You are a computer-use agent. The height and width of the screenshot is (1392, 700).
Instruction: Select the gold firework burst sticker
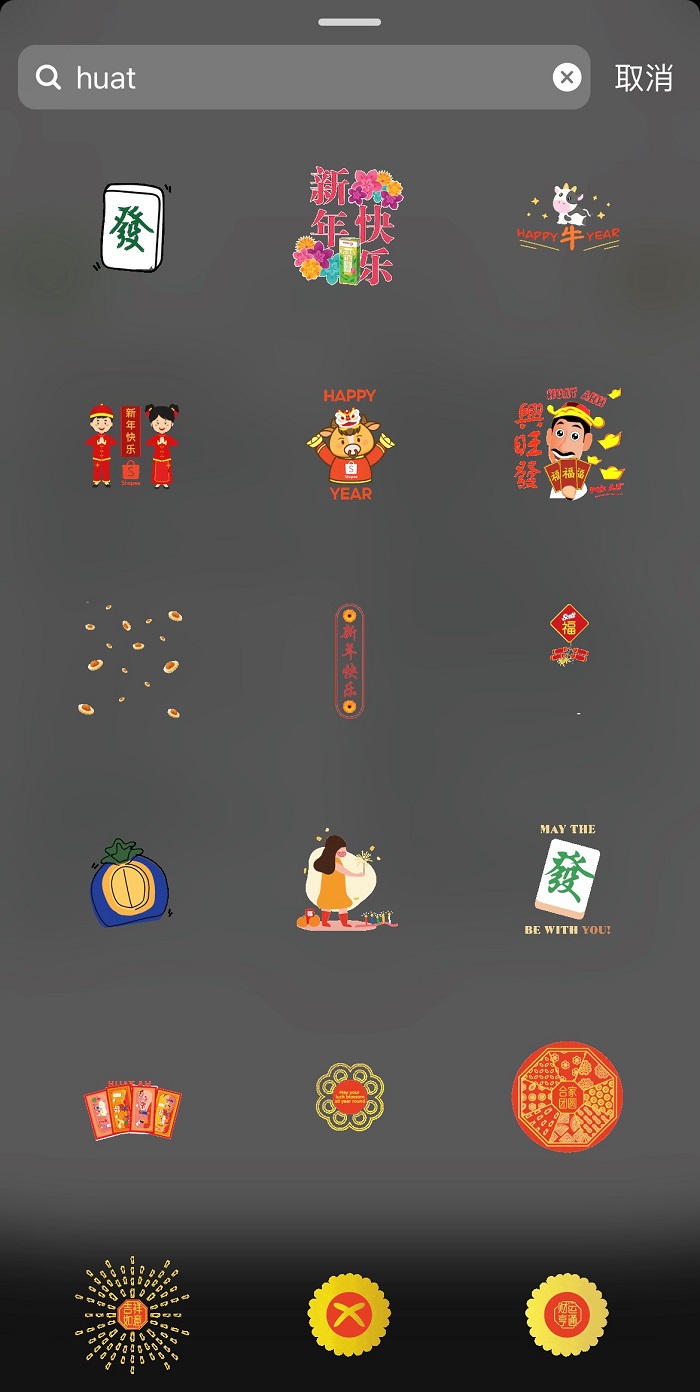tap(131, 1314)
